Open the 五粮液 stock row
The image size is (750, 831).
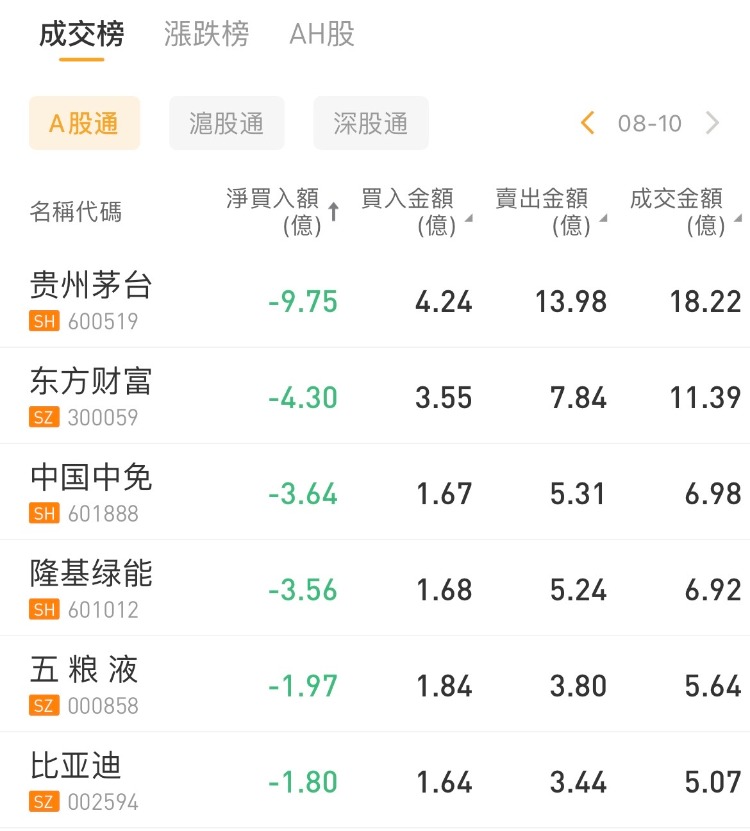pos(85,684)
